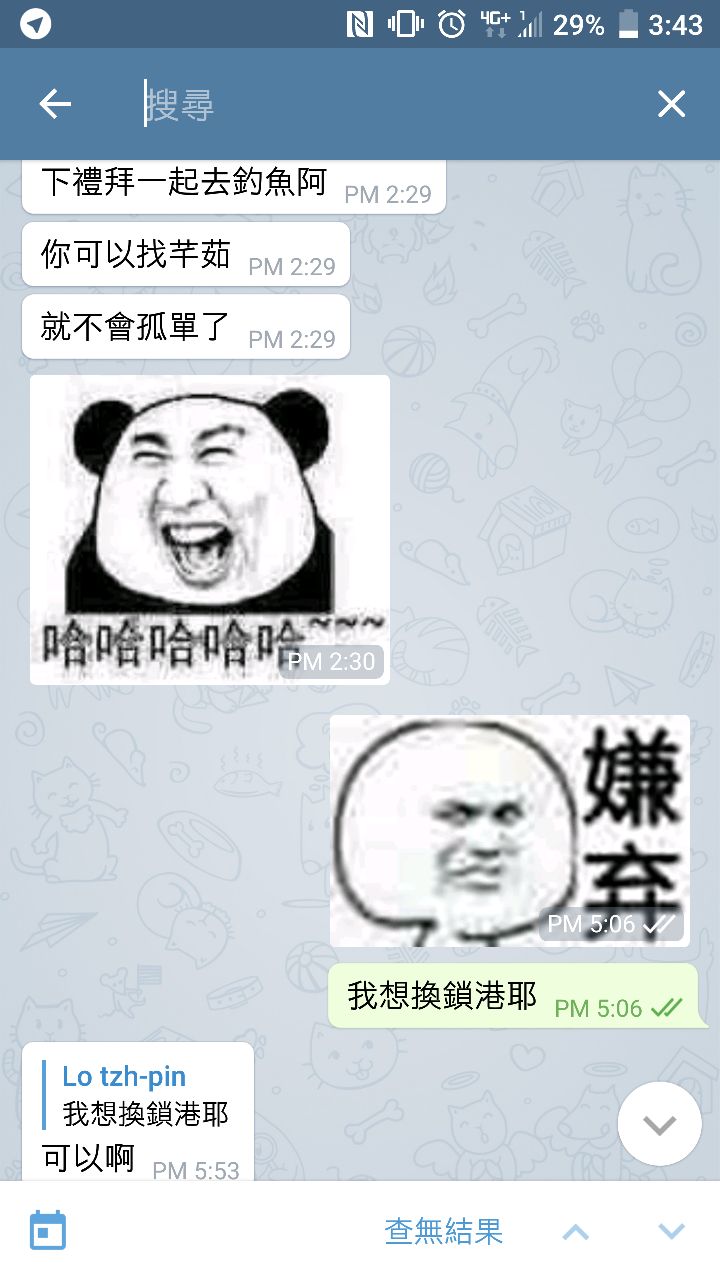Focus the 搜尋 search input field
The width and height of the screenshot is (720, 1280).
click(x=380, y=104)
